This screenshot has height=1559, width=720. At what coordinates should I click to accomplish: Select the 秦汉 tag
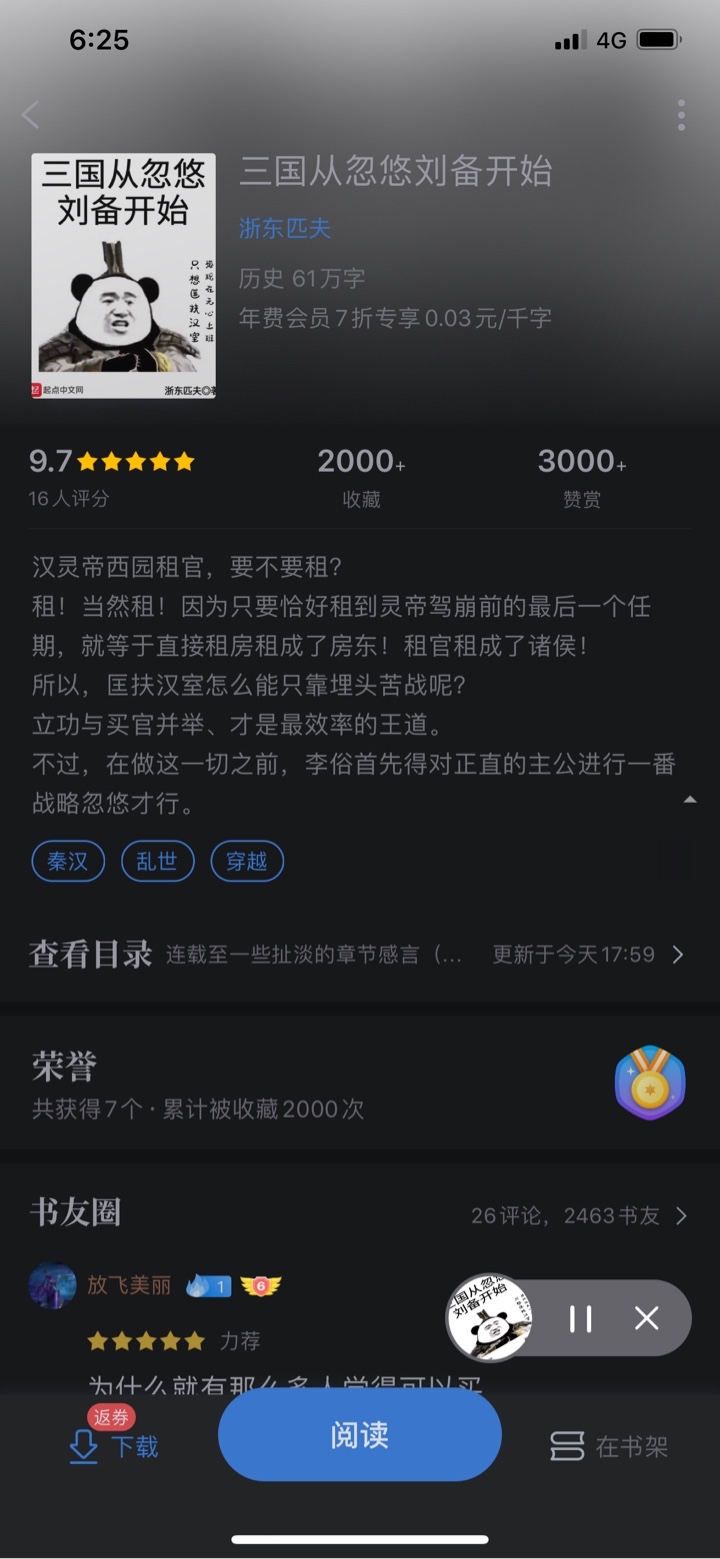tap(68, 861)
